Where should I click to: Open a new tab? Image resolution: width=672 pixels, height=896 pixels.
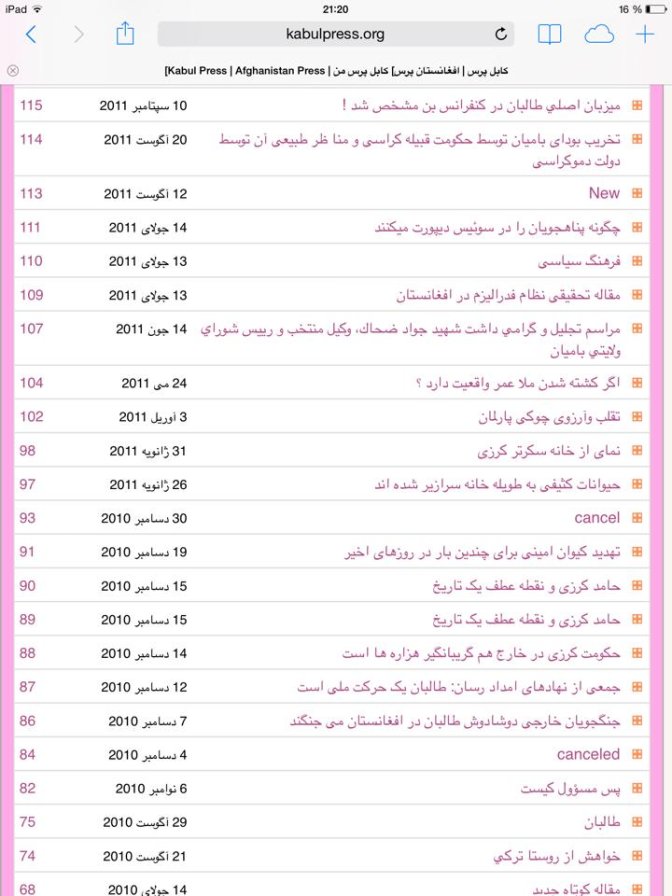coord(645,35)
